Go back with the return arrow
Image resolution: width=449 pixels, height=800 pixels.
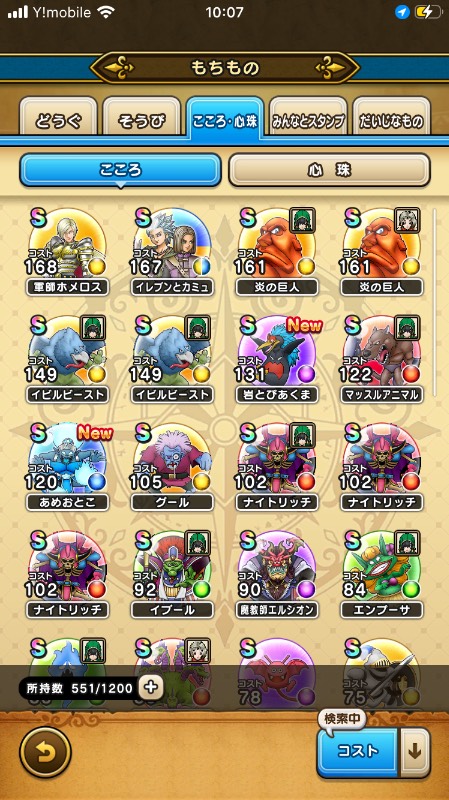pos(45,752)
